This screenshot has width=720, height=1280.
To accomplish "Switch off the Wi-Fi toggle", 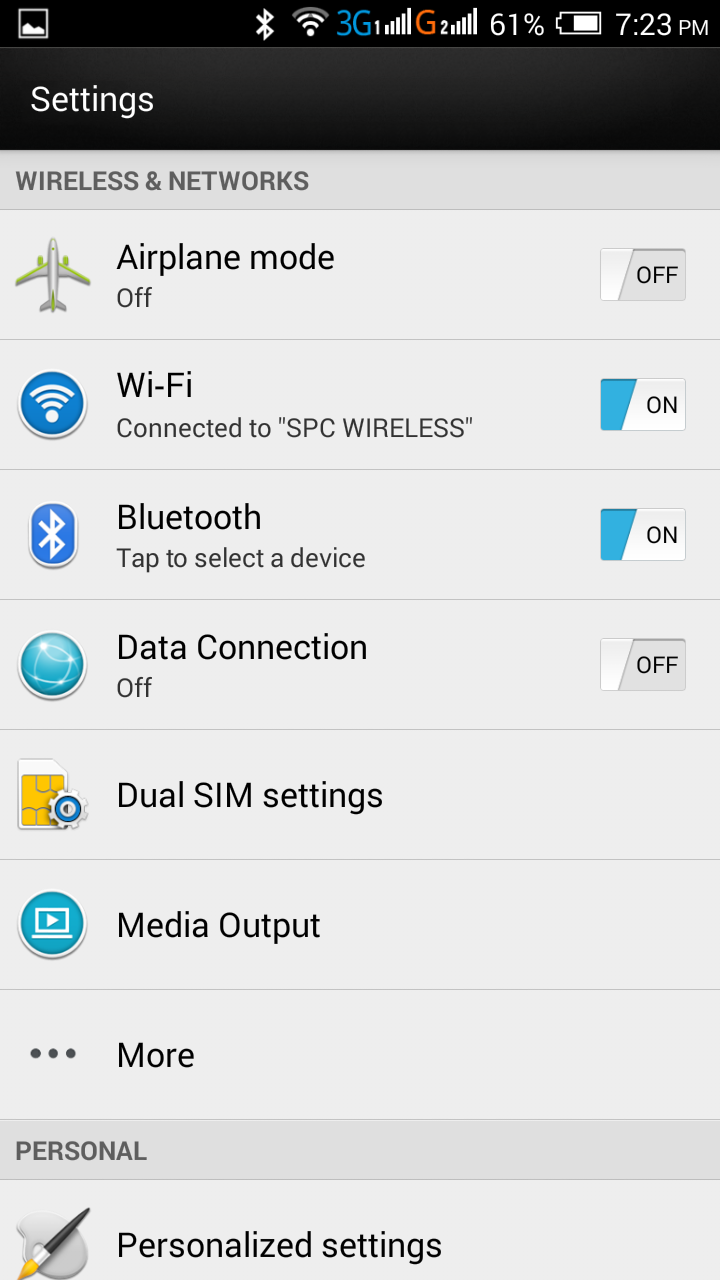I will 642,405.
